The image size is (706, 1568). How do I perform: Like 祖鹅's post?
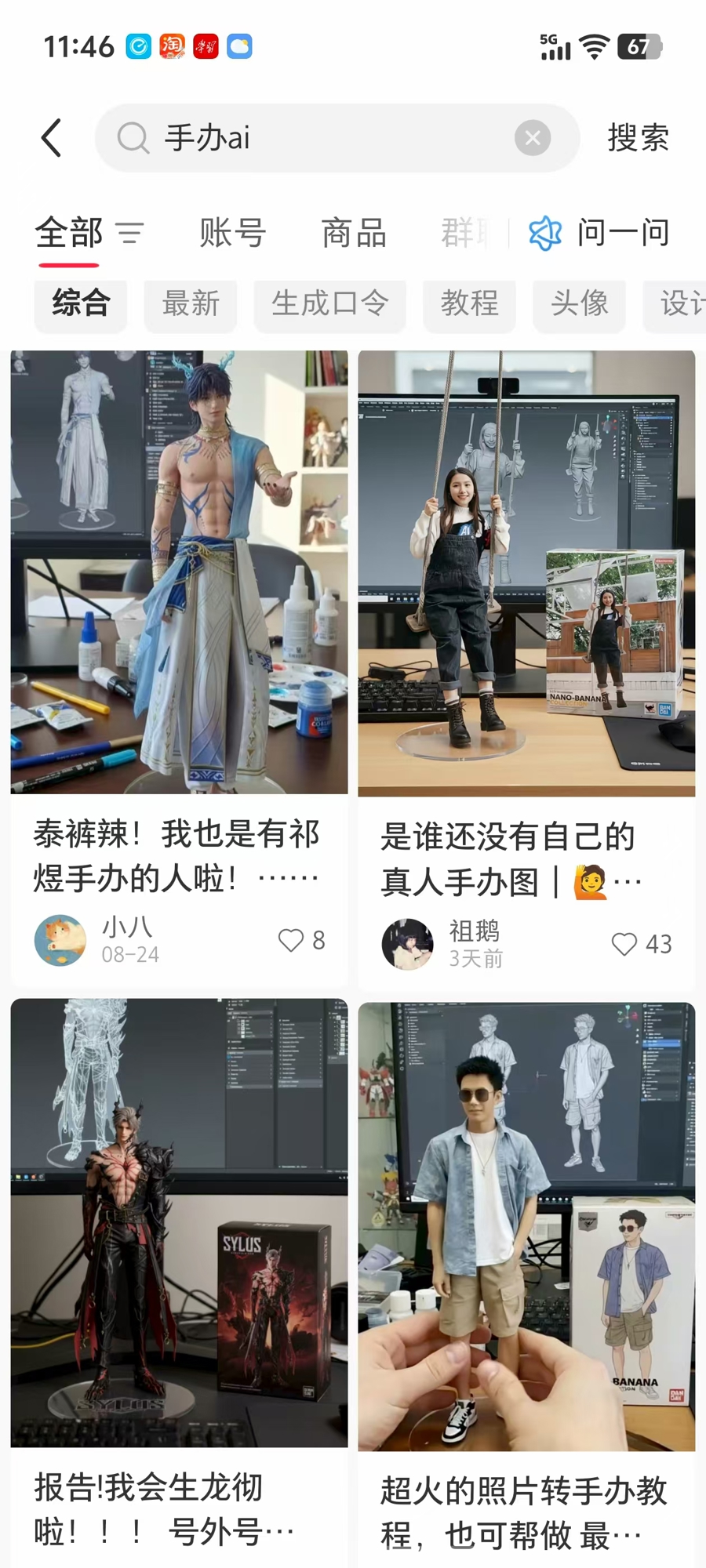(x=624, y=944)
